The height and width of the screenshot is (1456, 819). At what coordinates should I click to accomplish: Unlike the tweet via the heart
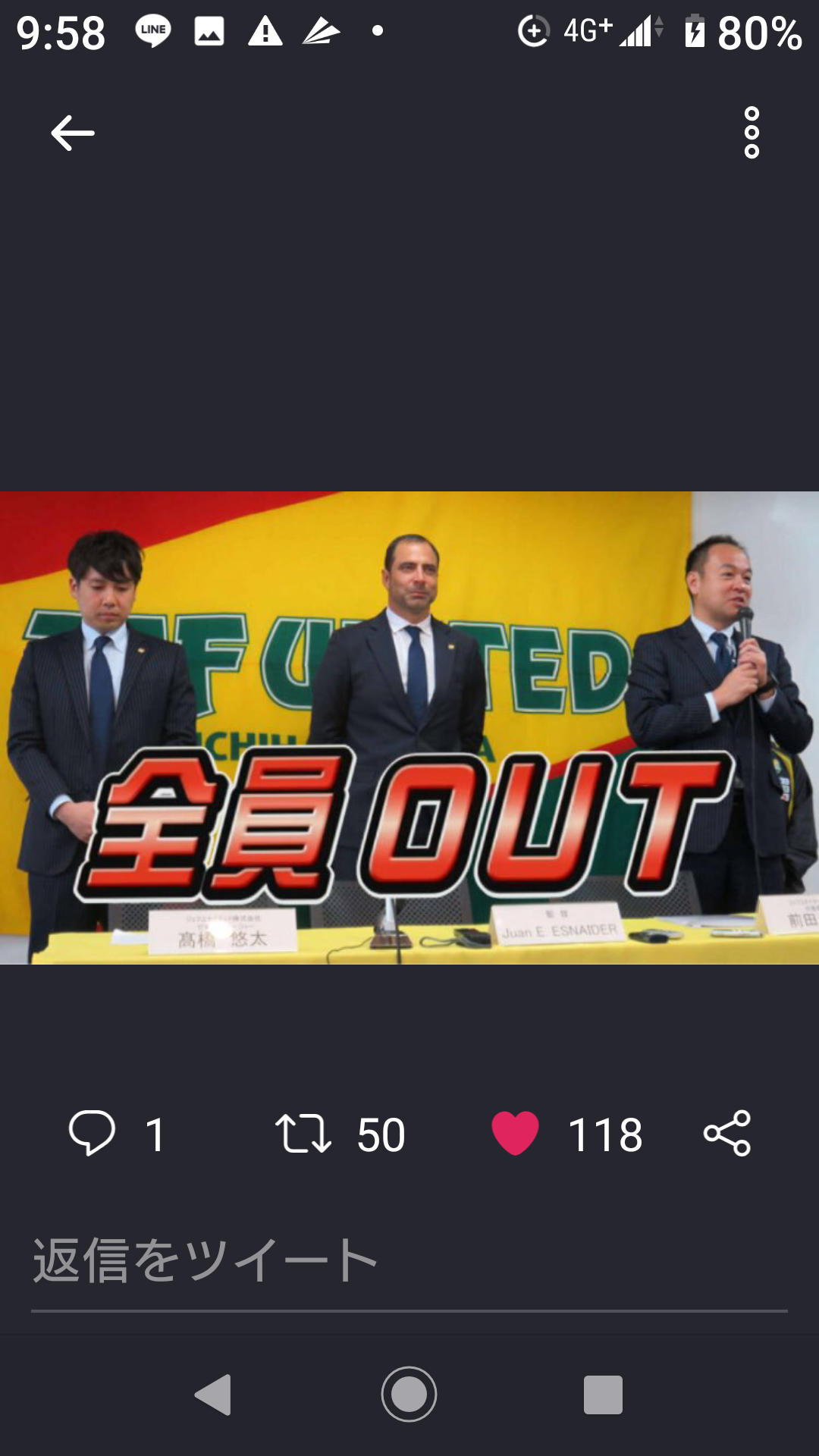coord(515,1133)
